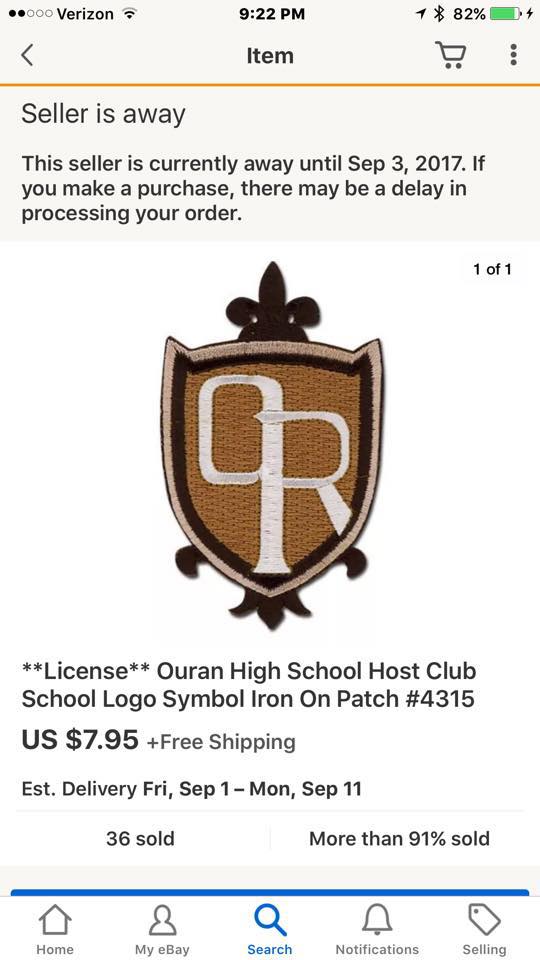
Task: Open the three-dot overflow menu
Action: click(513, 55)
